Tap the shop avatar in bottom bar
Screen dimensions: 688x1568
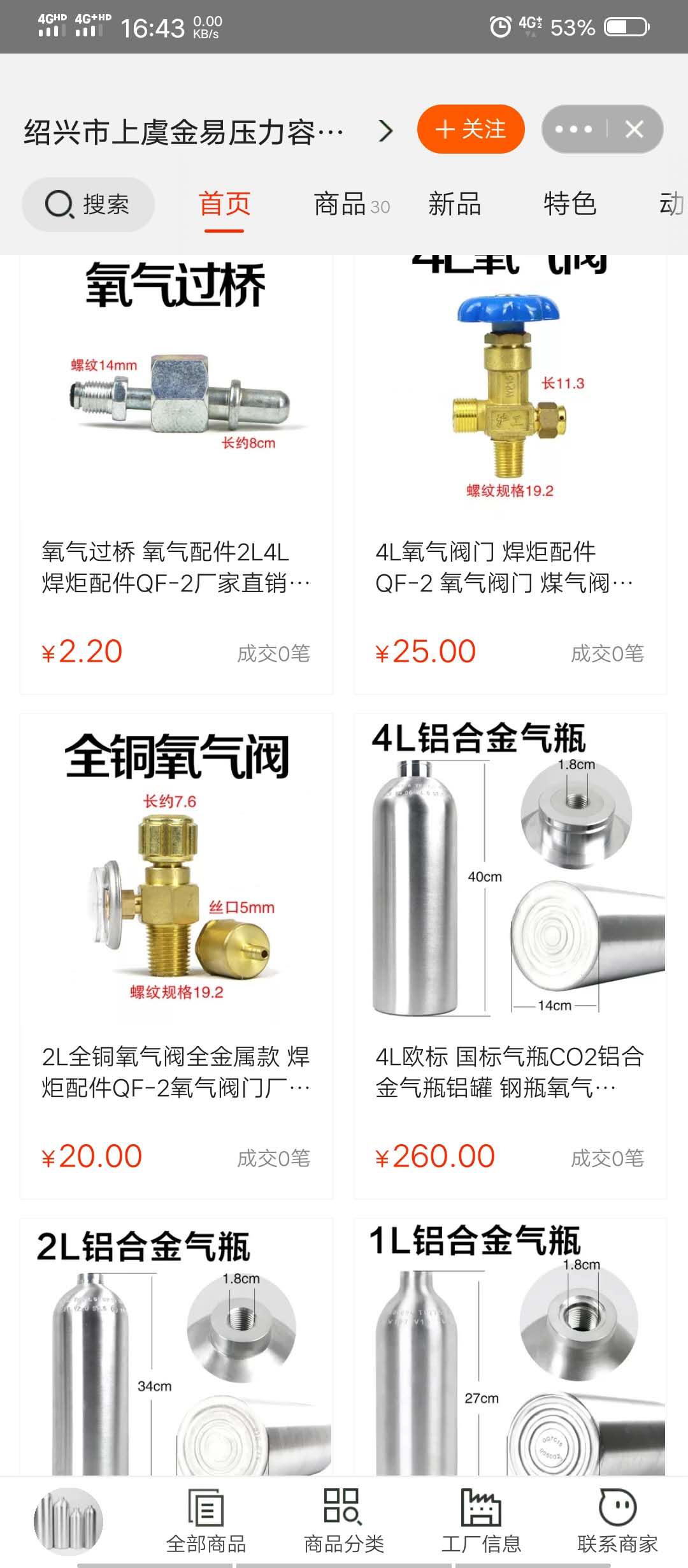coord(68,1521)
